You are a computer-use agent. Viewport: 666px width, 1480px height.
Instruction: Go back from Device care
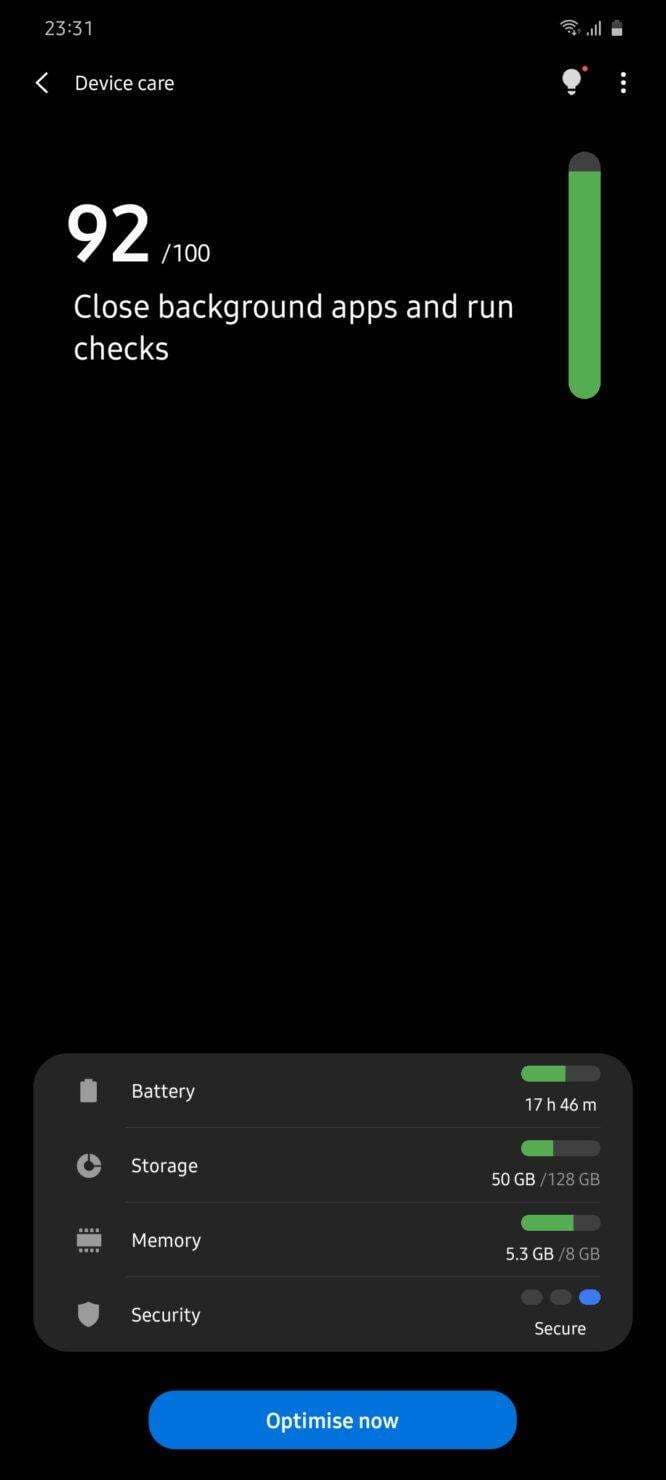42,83
